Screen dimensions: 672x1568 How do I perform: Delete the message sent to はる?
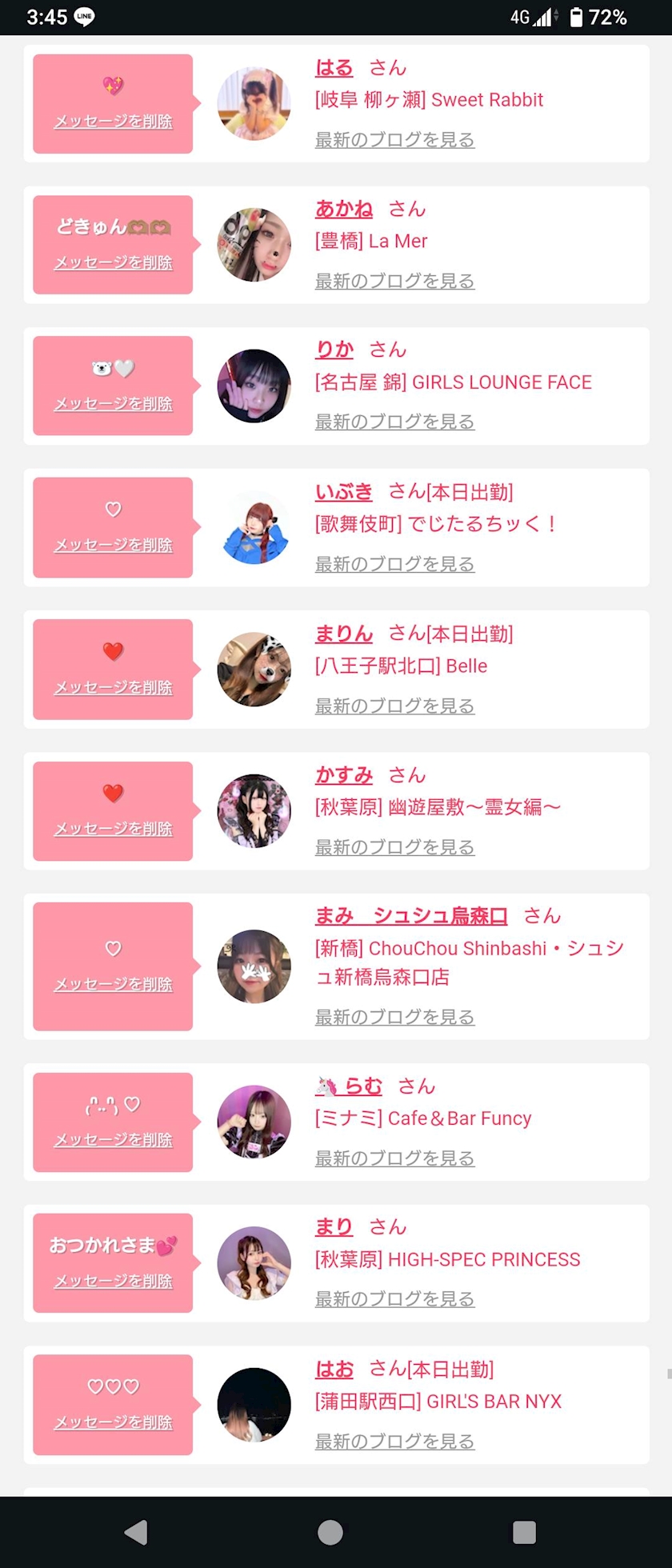point(113,122)
